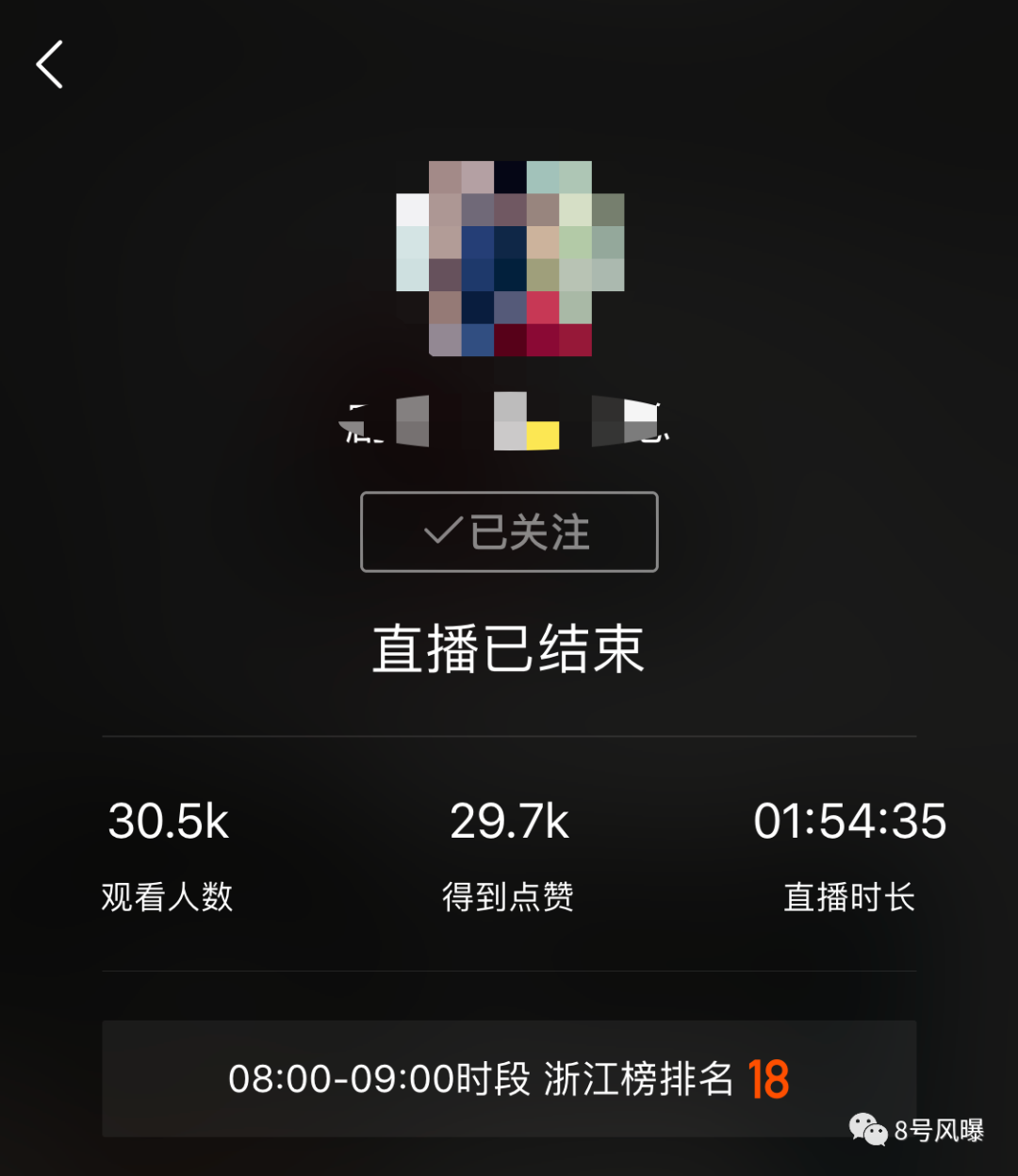Tap the 已关注 following button
Screen dimensions: 1018x1176
(509, 532)
